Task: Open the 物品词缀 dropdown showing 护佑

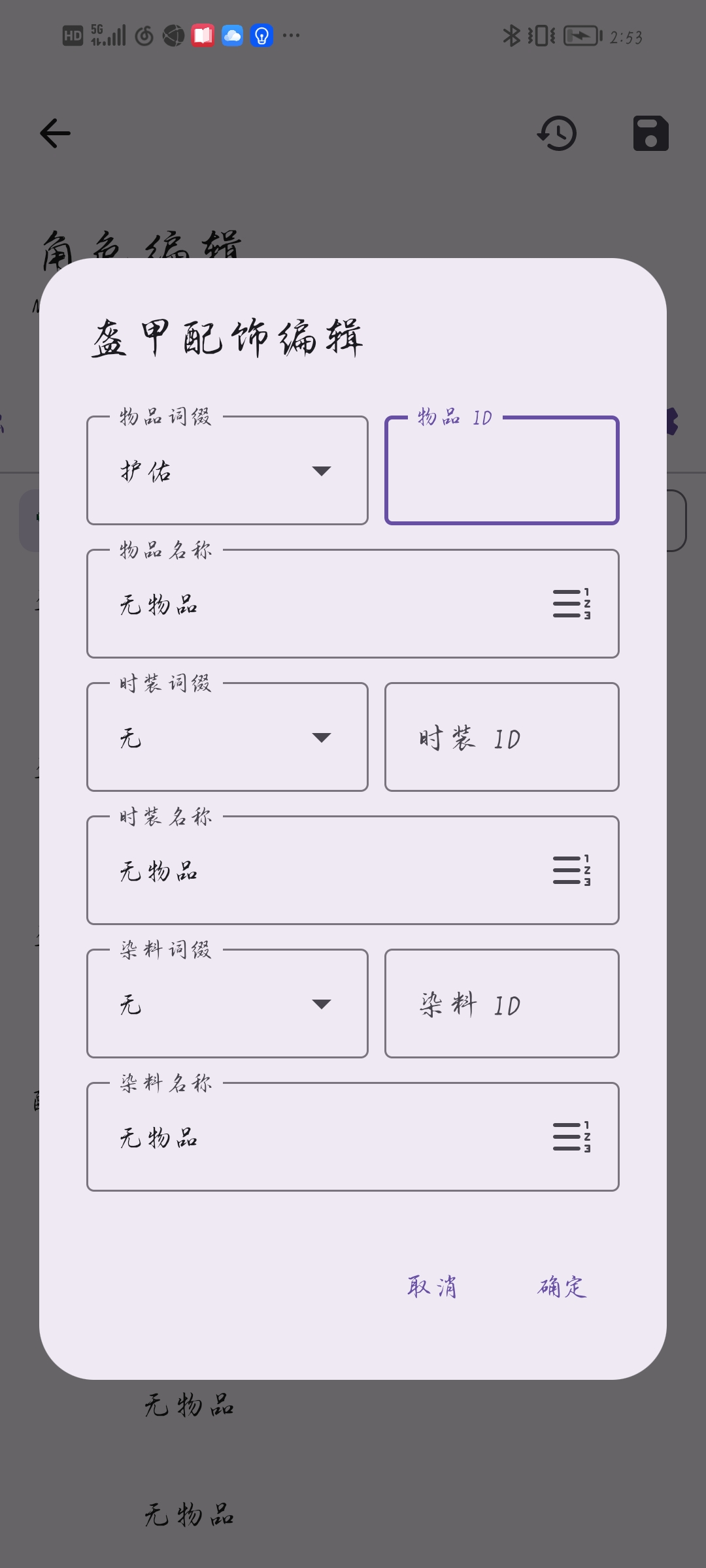Action: coord(227,470)
